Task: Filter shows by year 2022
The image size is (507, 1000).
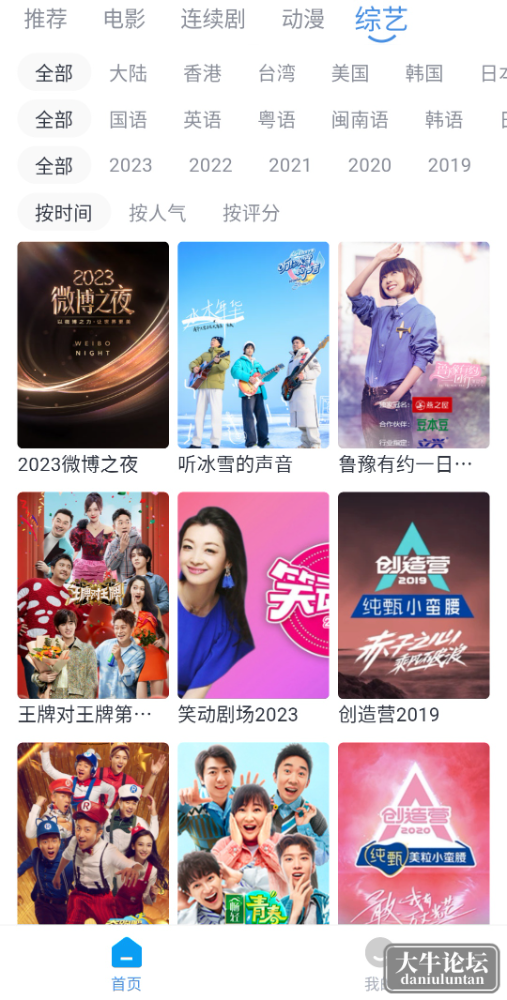Action: (210, 166)
